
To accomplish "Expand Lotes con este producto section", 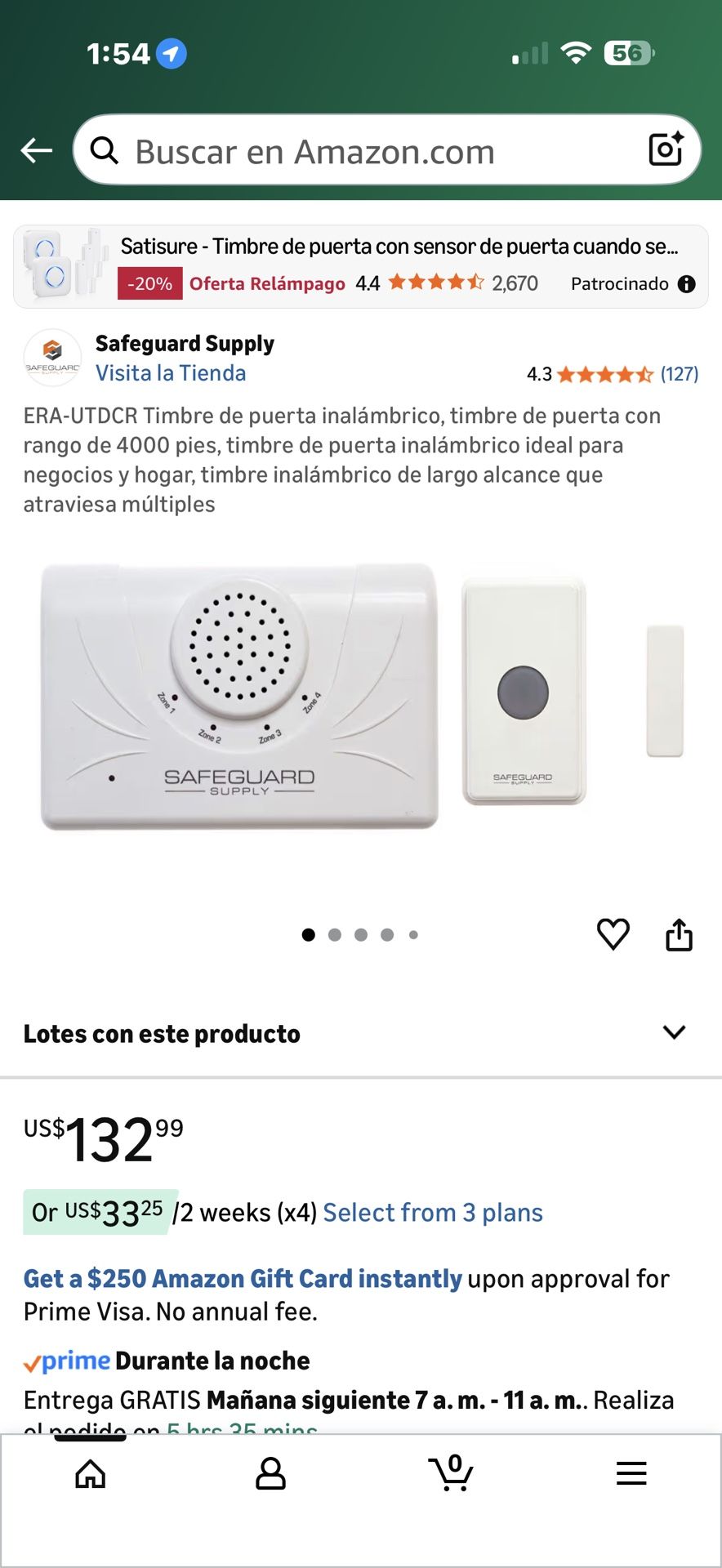I will pyautogui.click(x=674, y=1032).
